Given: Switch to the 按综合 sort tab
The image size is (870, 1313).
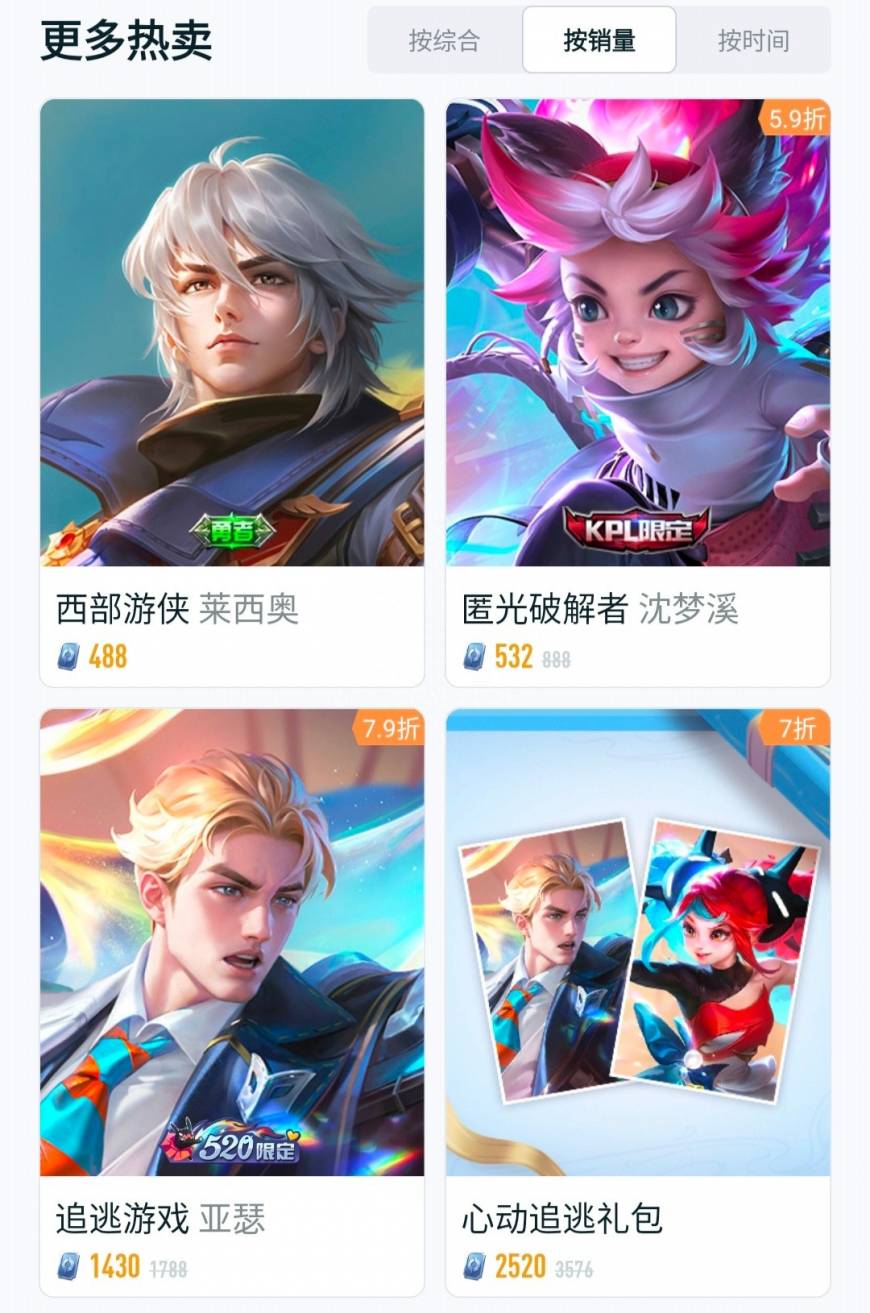Looking at the screenshot, I should point(444,41).
